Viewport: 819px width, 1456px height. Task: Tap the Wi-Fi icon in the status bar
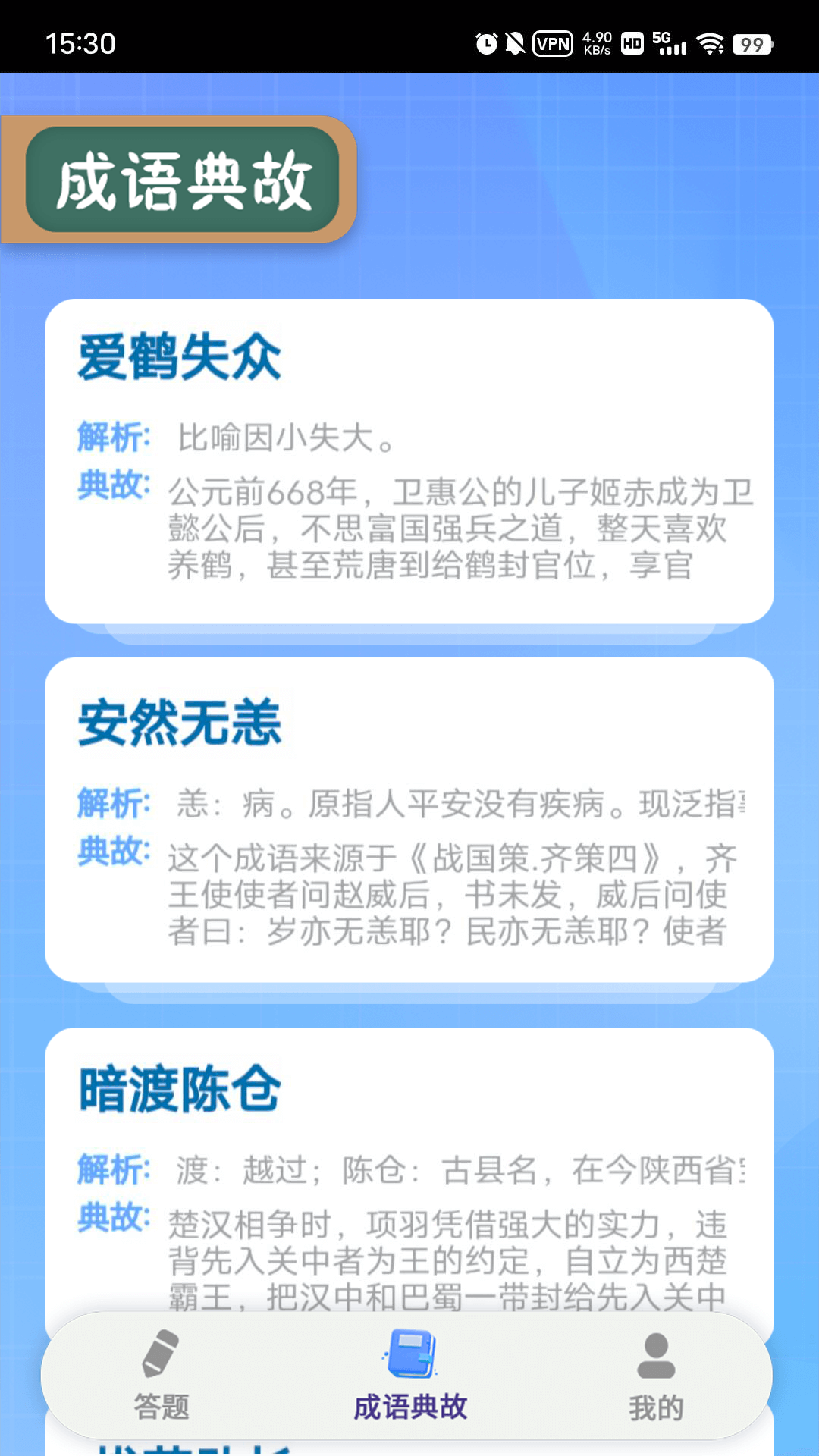711,43
